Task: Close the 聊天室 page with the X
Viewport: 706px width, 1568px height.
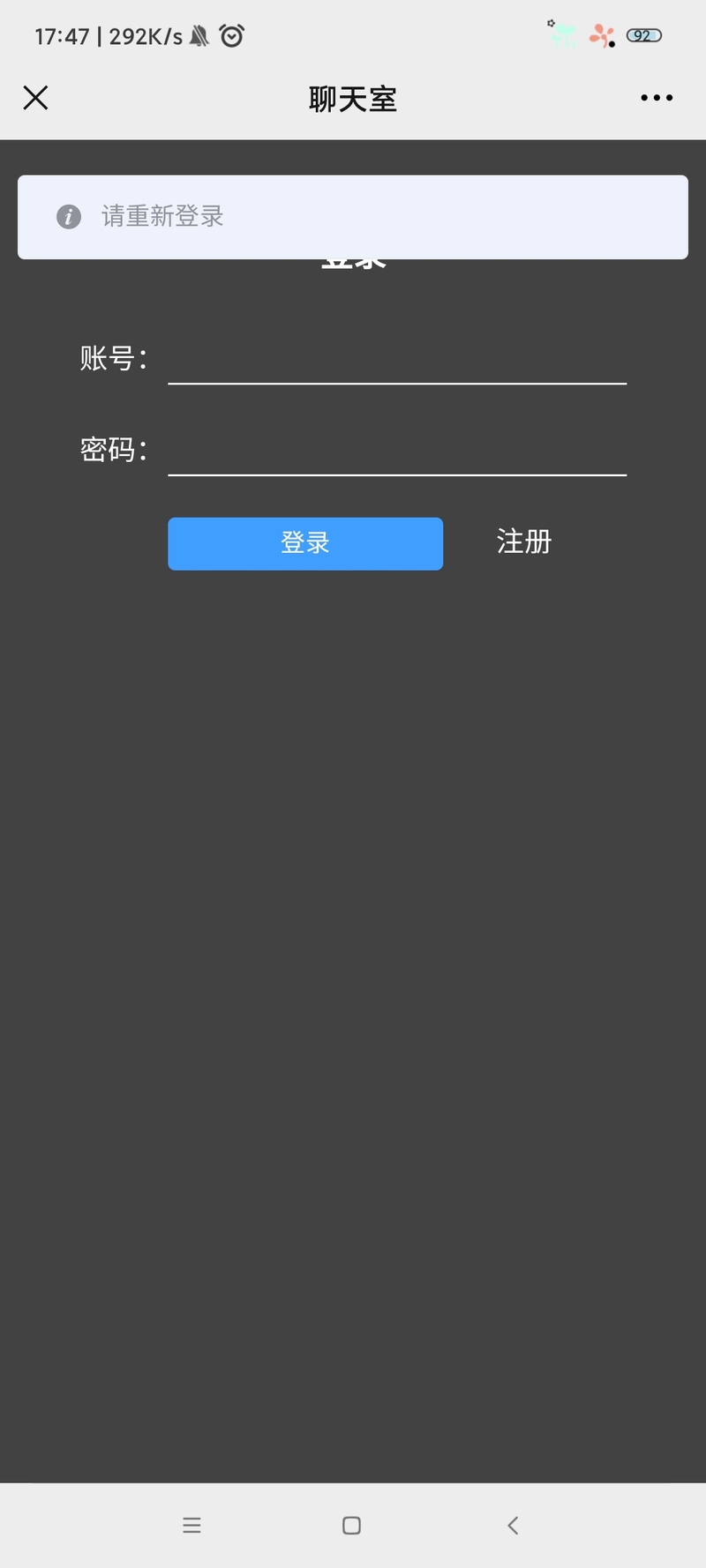Action: [35, 98]
